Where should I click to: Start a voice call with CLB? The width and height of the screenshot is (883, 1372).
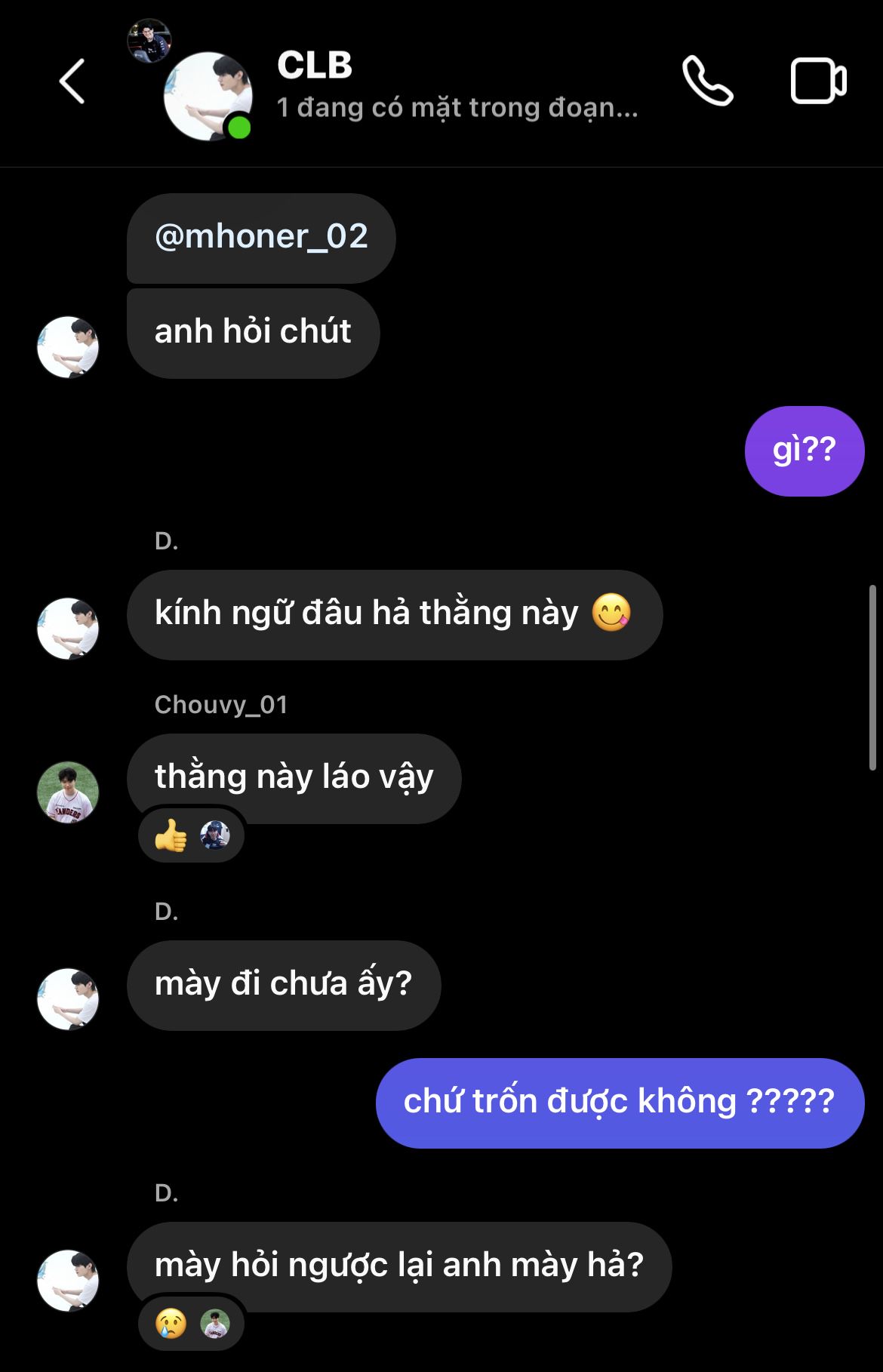coord(707,81)
